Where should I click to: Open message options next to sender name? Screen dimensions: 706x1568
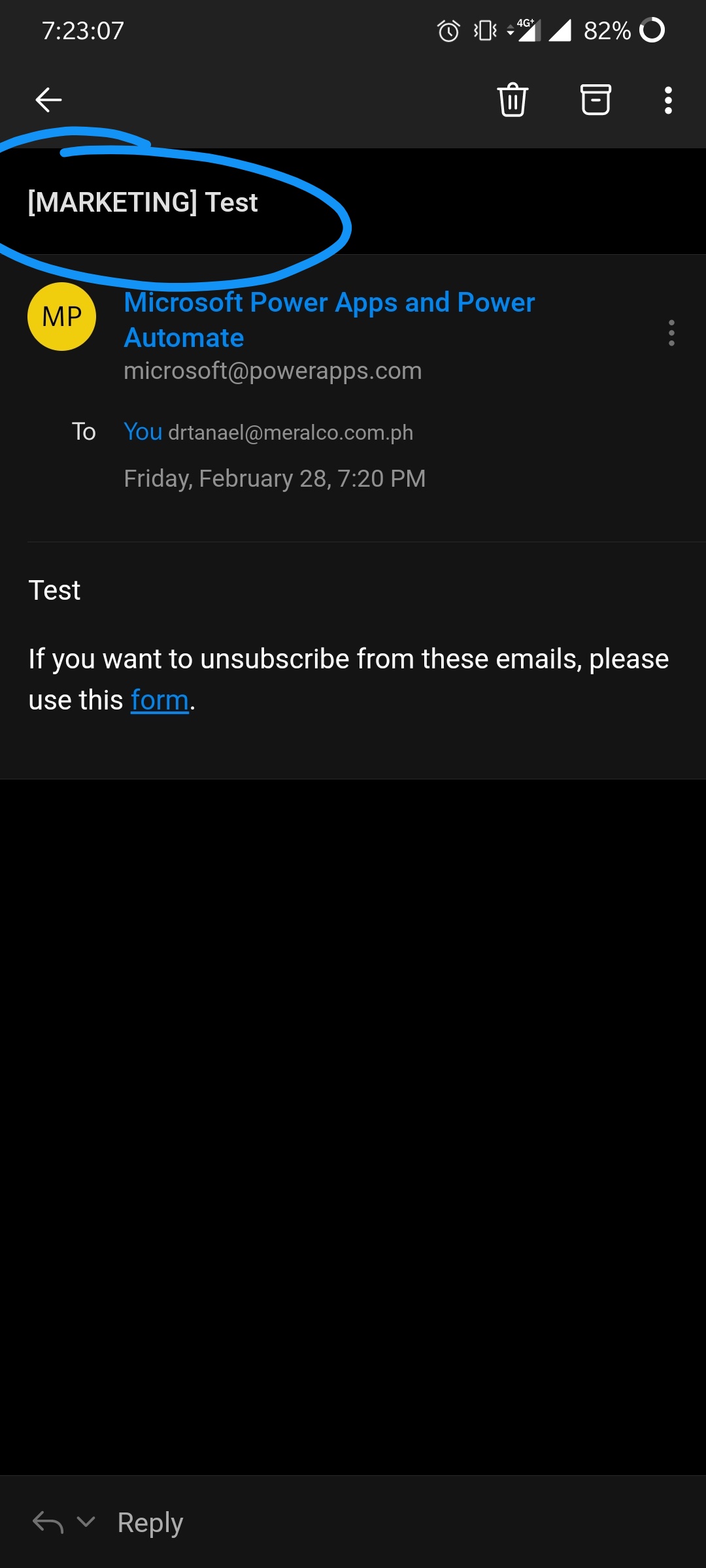tap(671, 333)
